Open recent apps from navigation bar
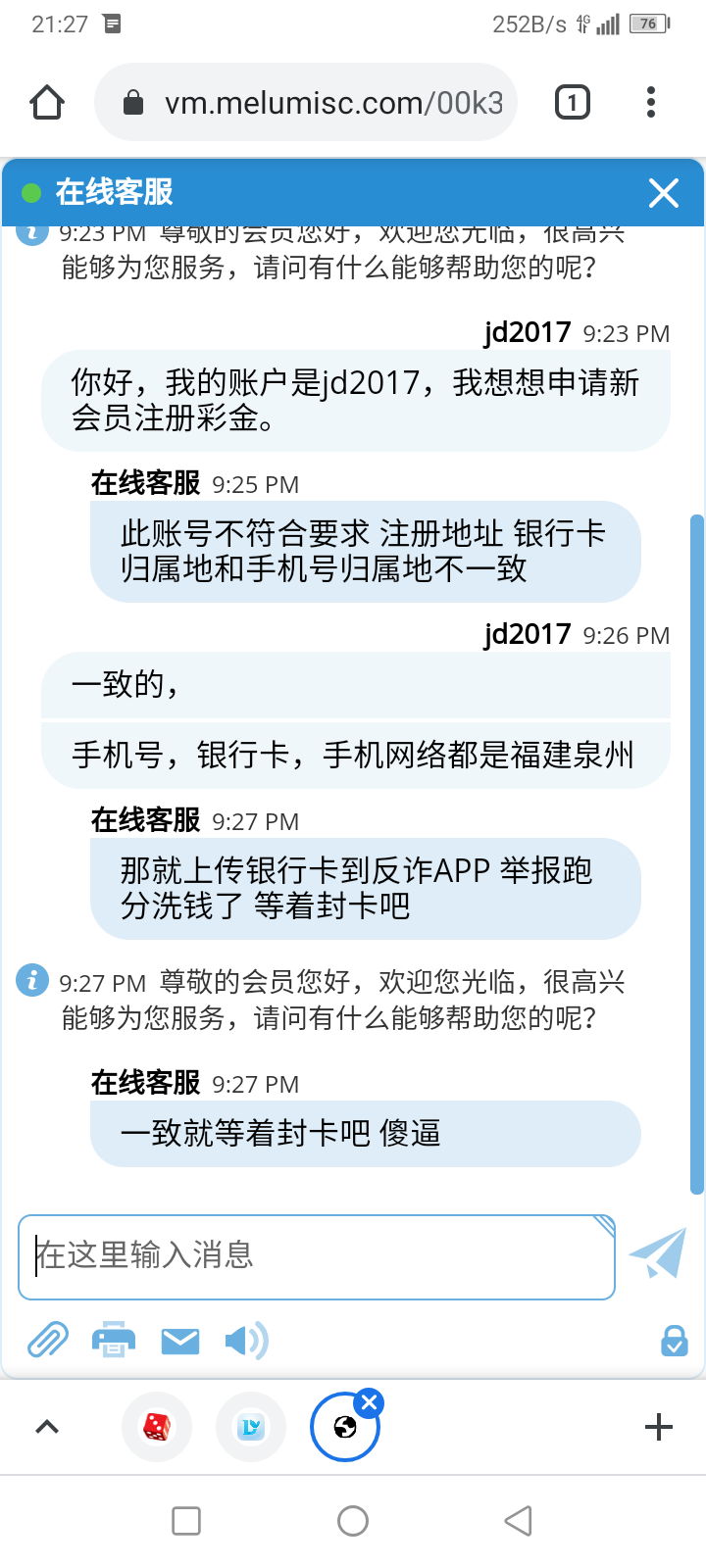The image size is (706, 1568). click(186, 1521)
